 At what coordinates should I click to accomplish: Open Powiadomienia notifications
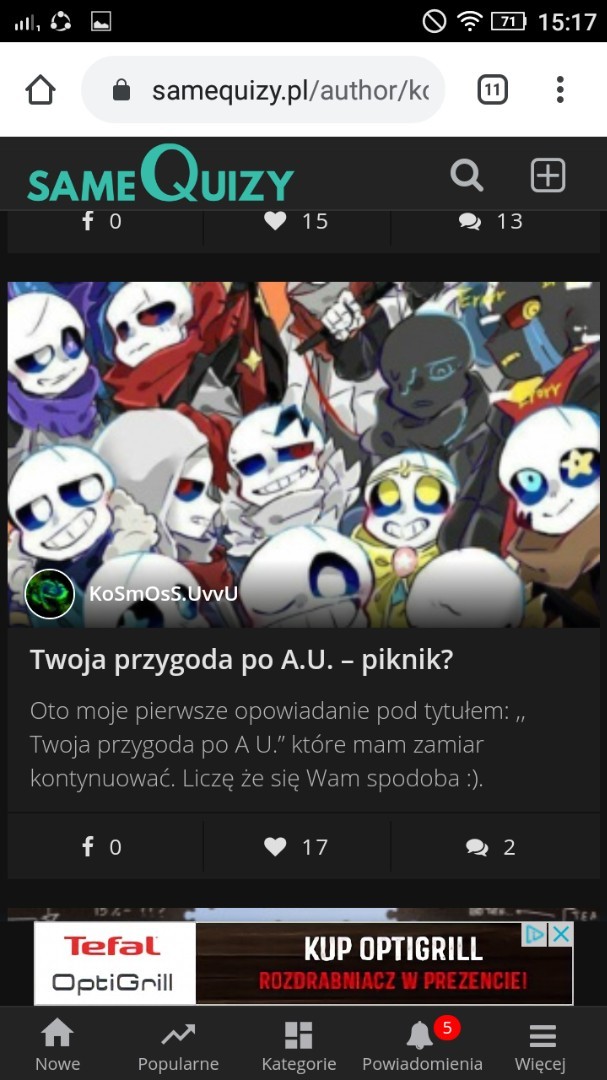pyautogui.click(x=422, y=1045)
